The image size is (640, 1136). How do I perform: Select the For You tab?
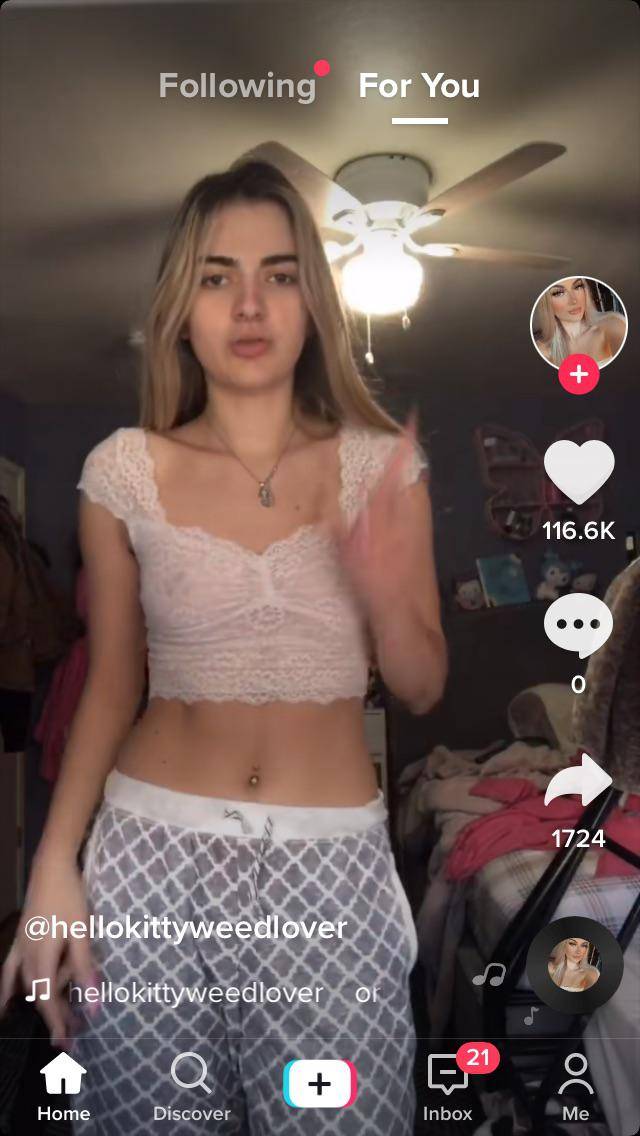[x=419, y=86]
